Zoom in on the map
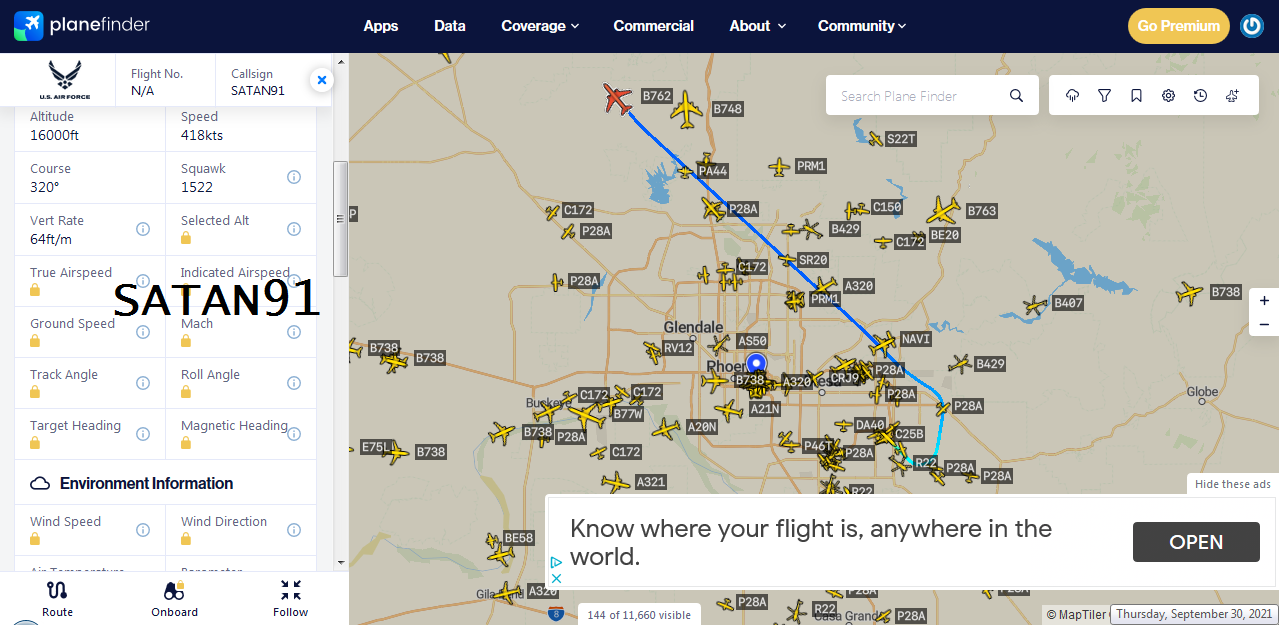Viewport: 1279px width, 625px height. pos(1264,300)
